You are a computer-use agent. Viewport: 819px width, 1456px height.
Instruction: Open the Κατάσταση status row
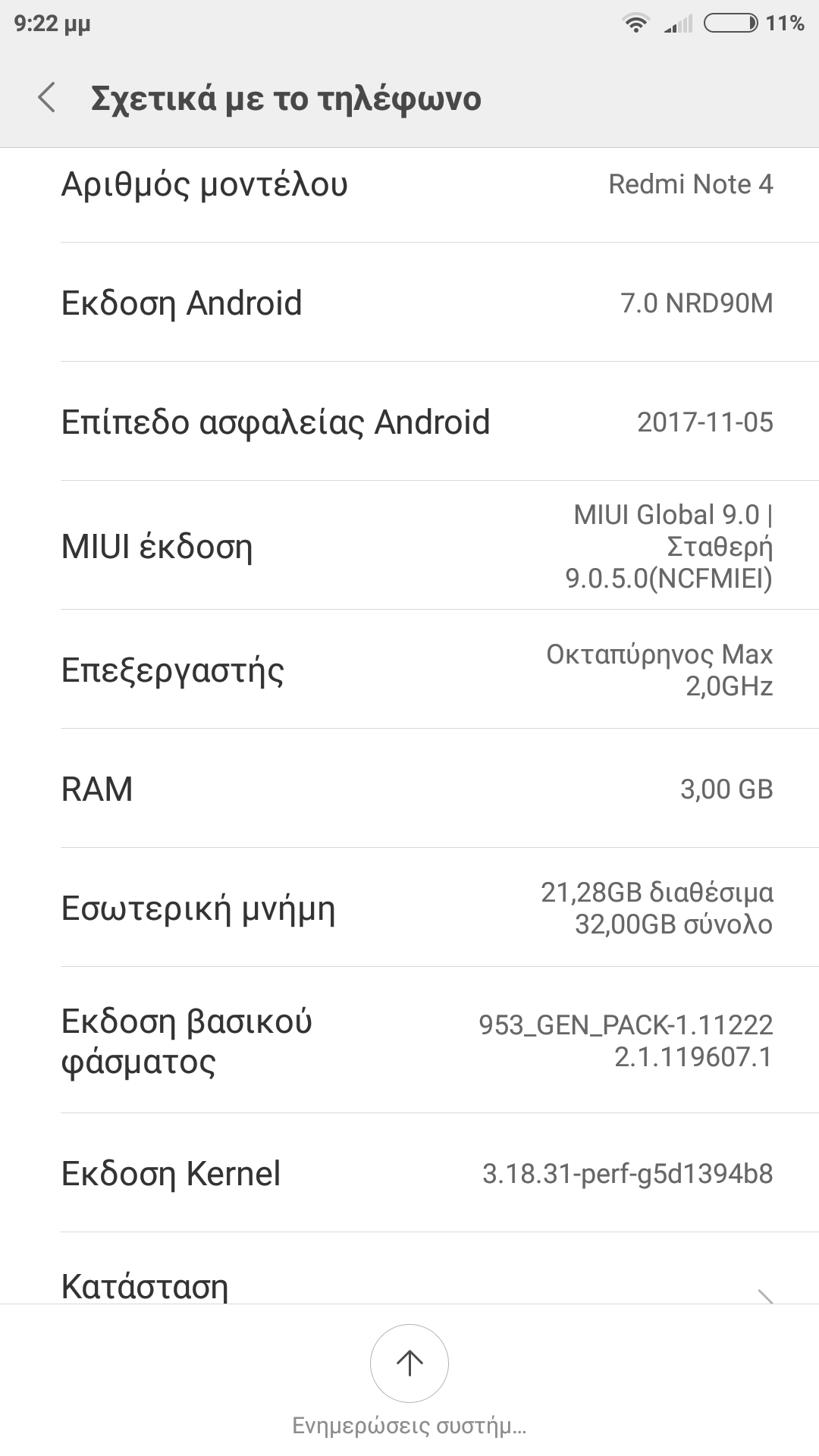409,1283
